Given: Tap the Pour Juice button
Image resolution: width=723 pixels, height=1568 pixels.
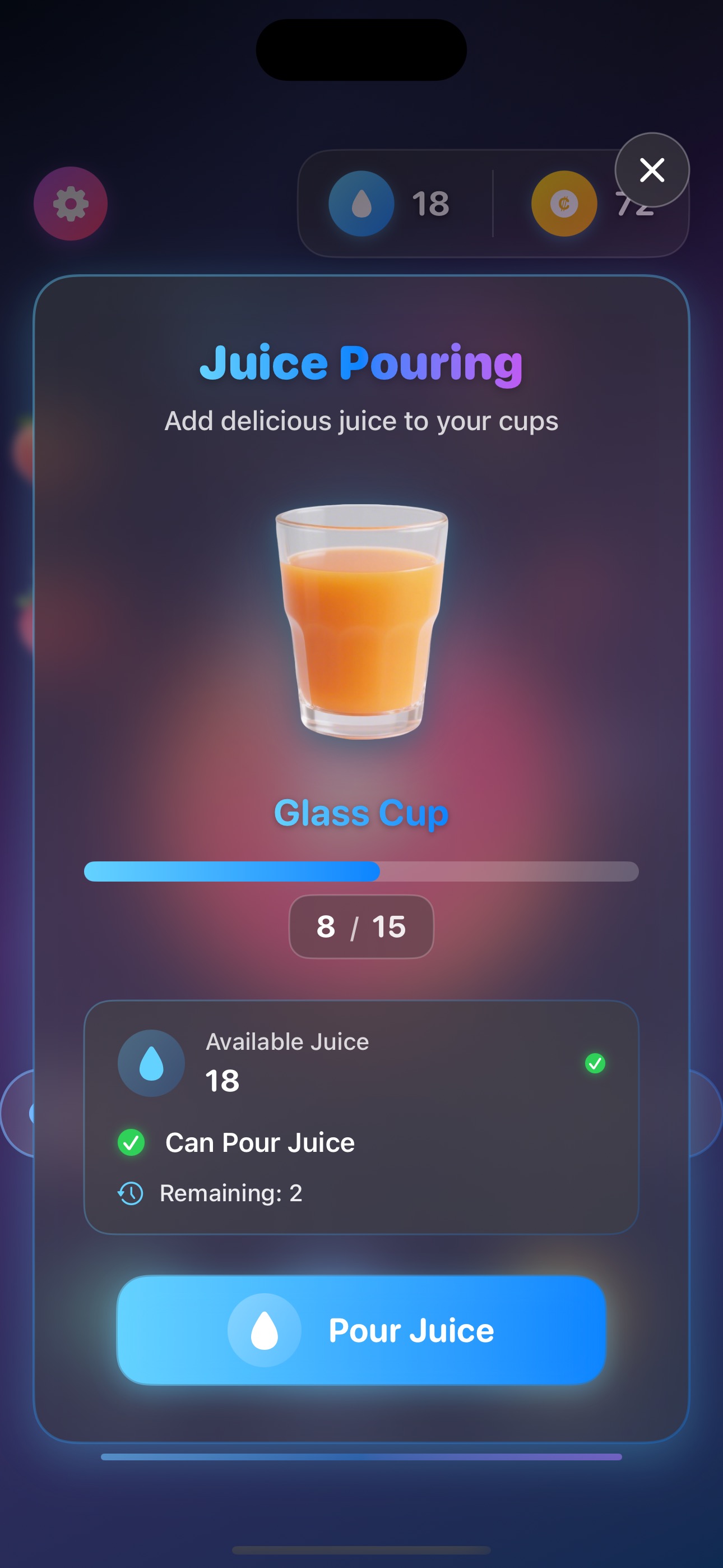Looking at the screenshot, I should pyautogui.click(x=361, y=1330).
